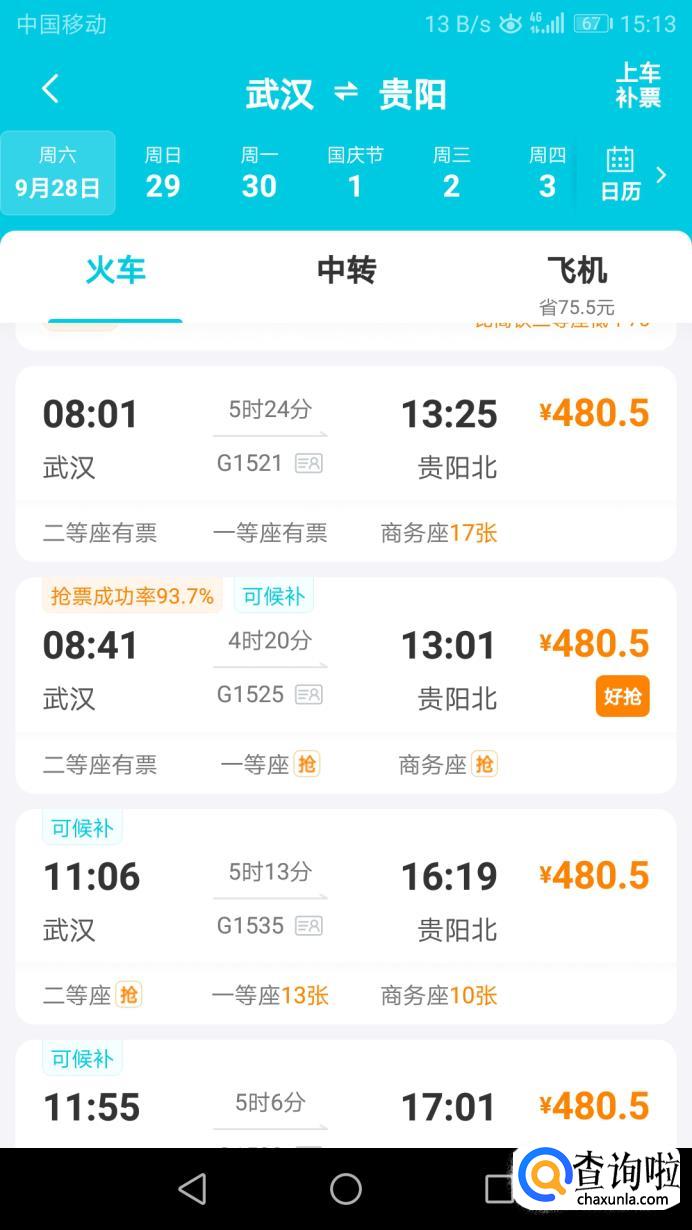Tap the system home button
Image resolution: width=692 pixels, height=1230 pixels.
346,1188
